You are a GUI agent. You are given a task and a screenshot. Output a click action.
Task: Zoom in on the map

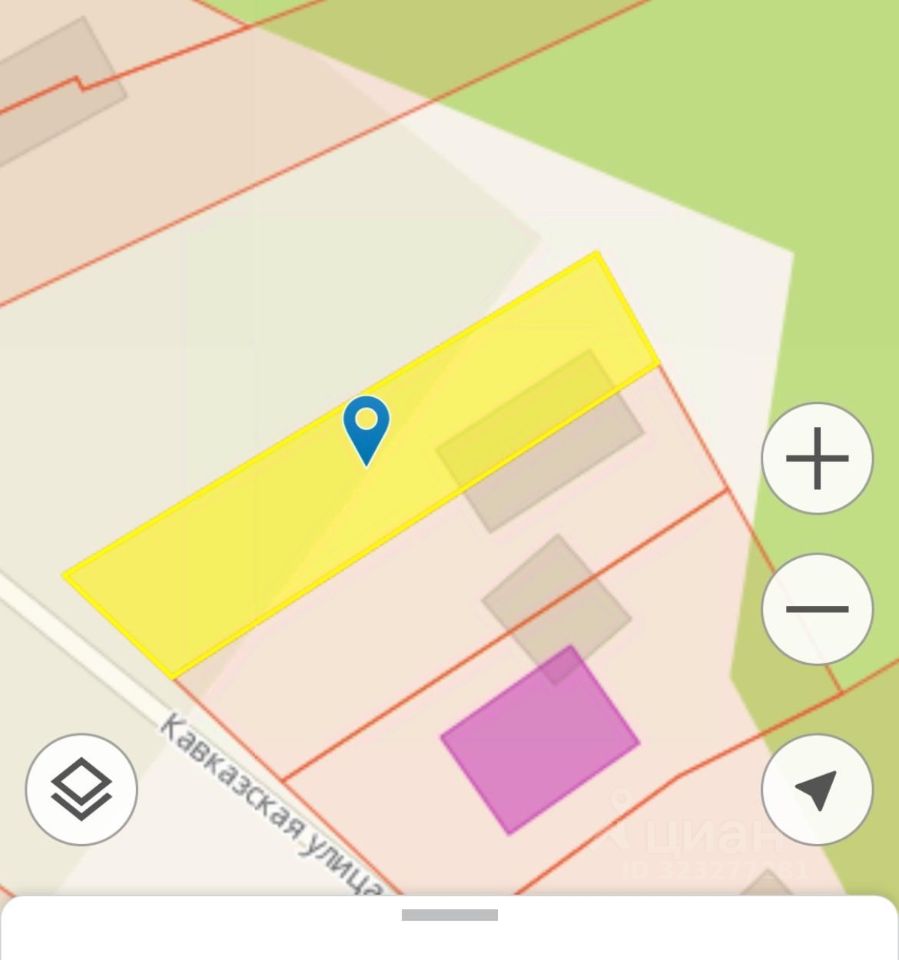click(817, 458)
